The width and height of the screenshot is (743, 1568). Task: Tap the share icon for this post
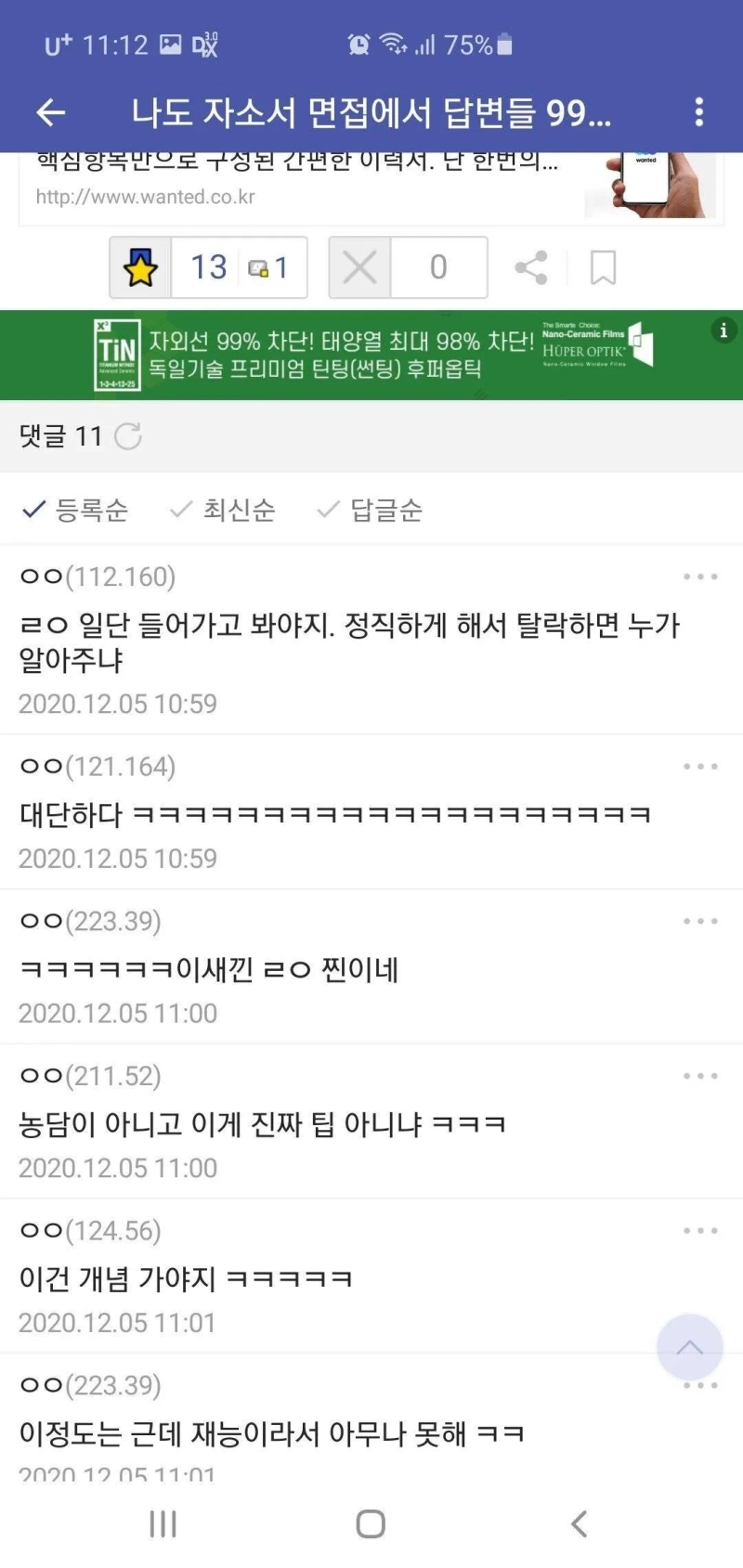pos(532,267)
